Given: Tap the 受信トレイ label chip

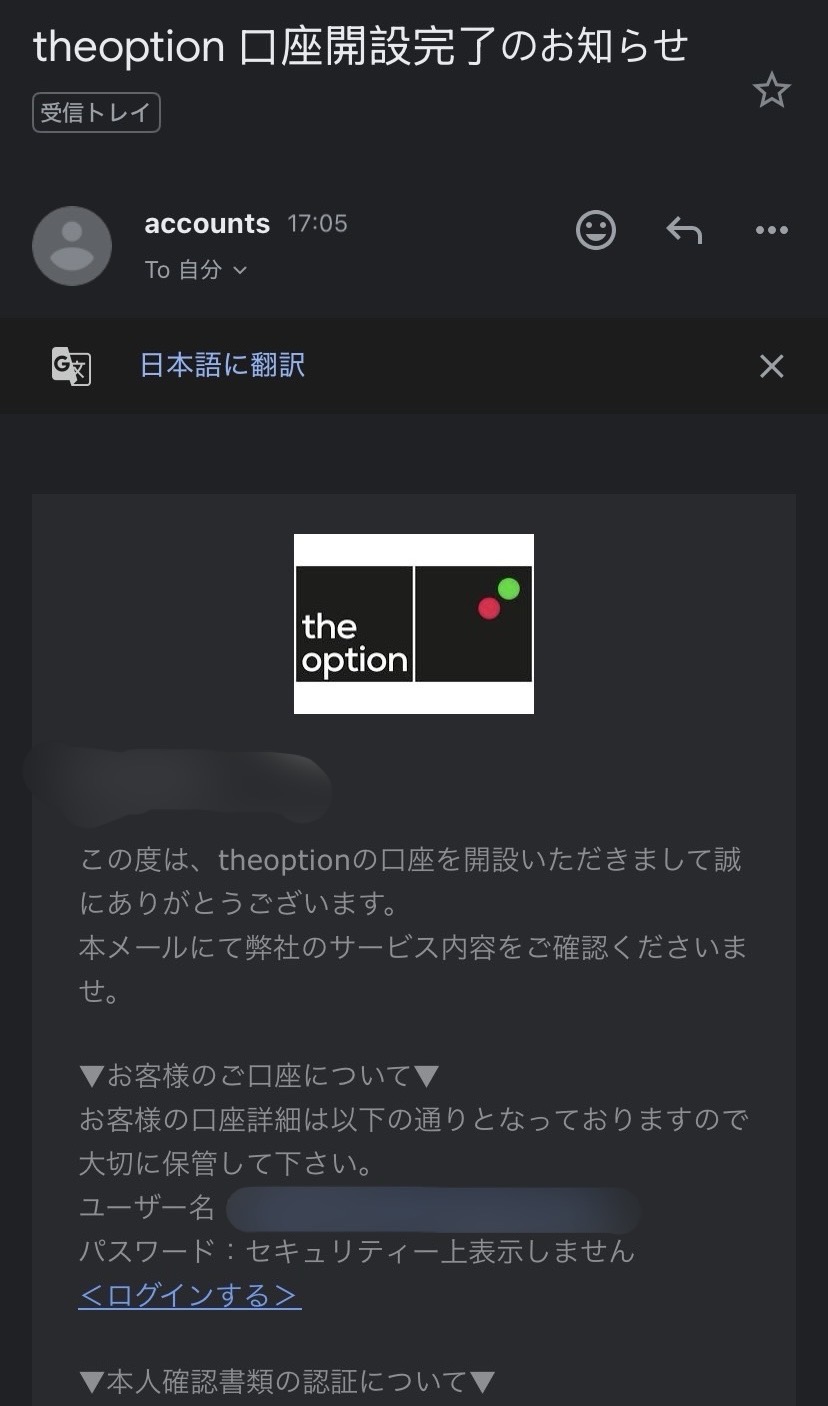Looking at the screenshot, I should tap(96, 112).
